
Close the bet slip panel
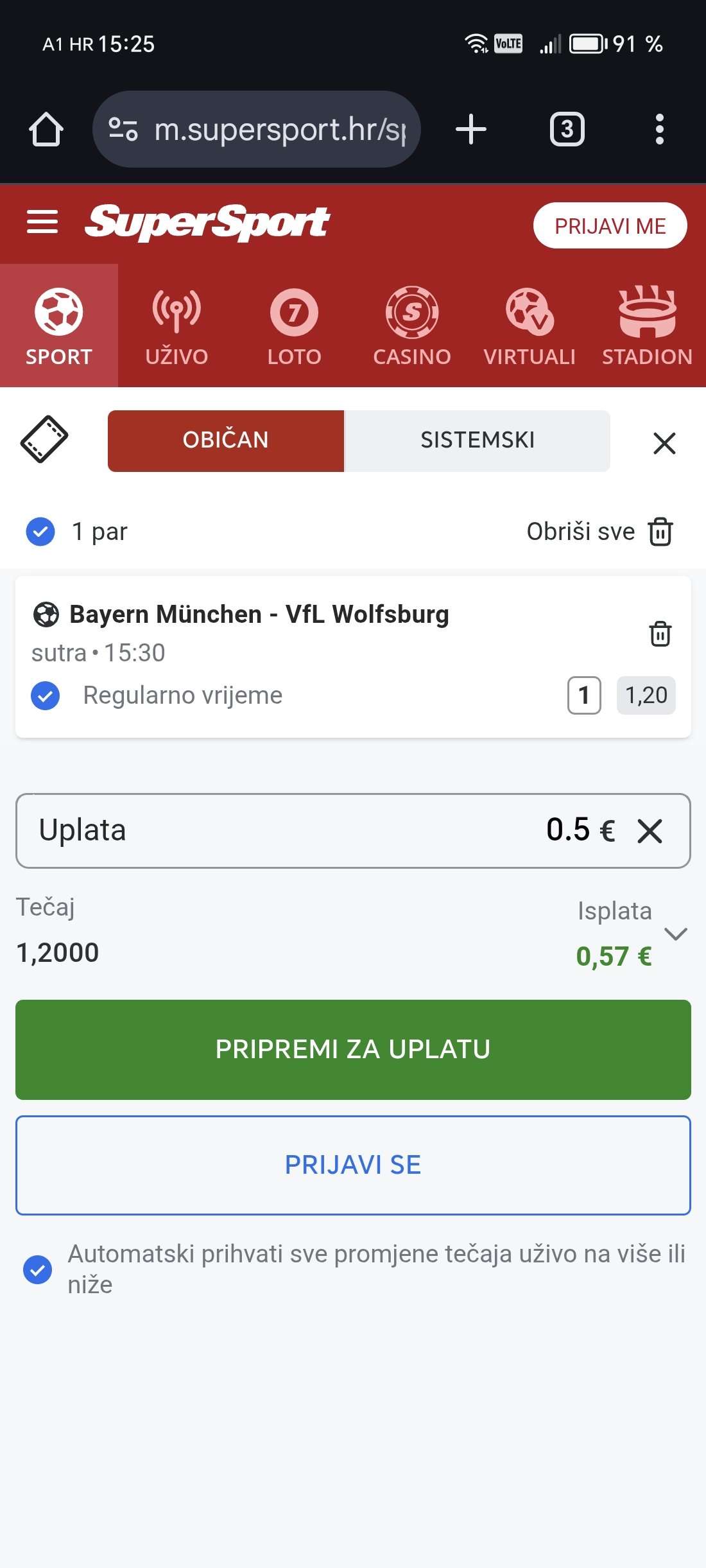(664, 443)
